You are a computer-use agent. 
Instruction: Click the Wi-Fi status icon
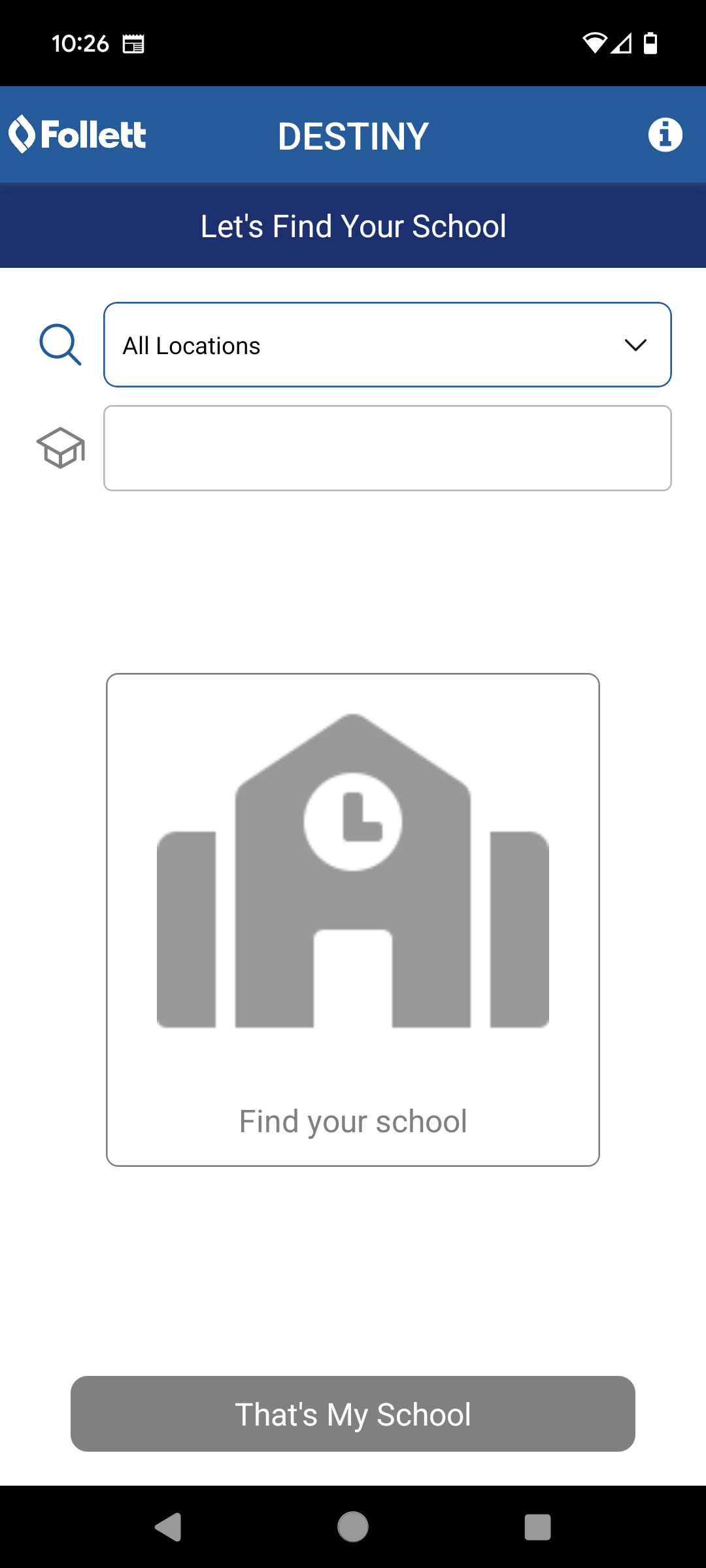tap(594, 43)
